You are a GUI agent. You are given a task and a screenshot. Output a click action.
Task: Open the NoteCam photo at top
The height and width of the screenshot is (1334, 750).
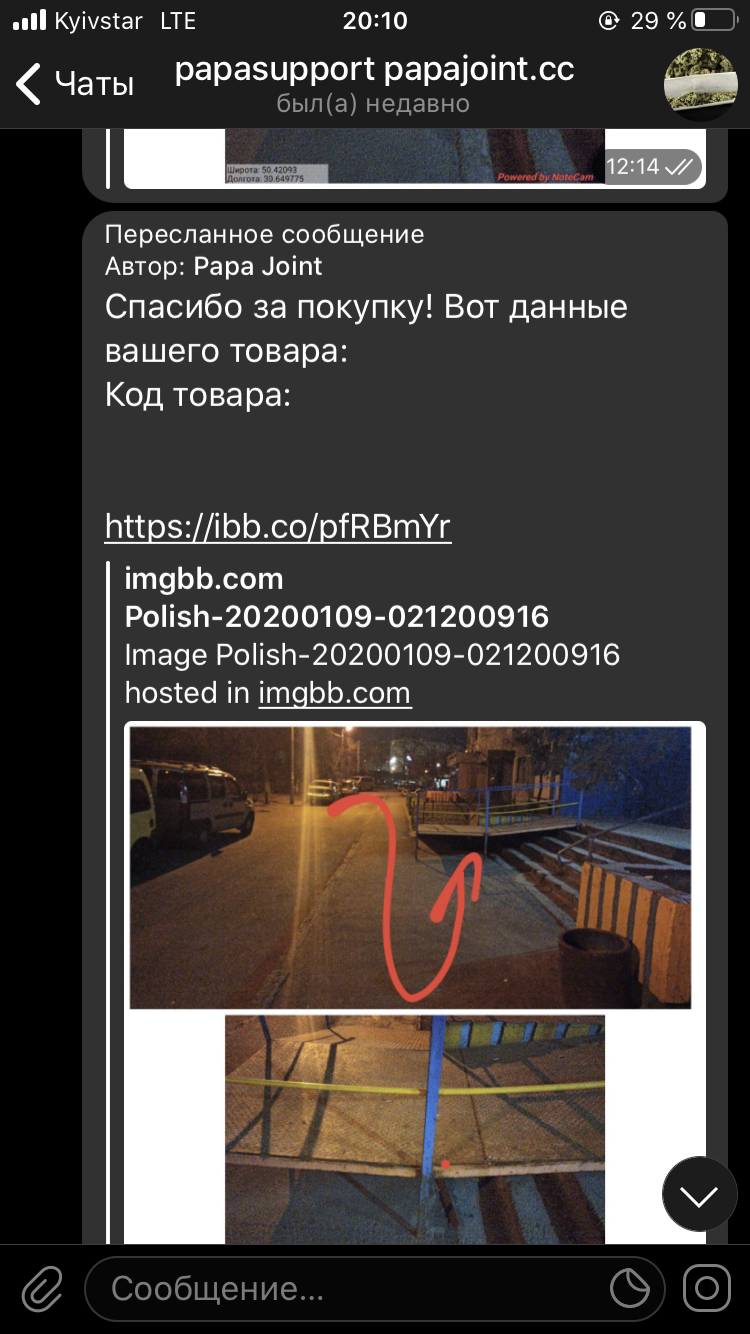(415, 158)
